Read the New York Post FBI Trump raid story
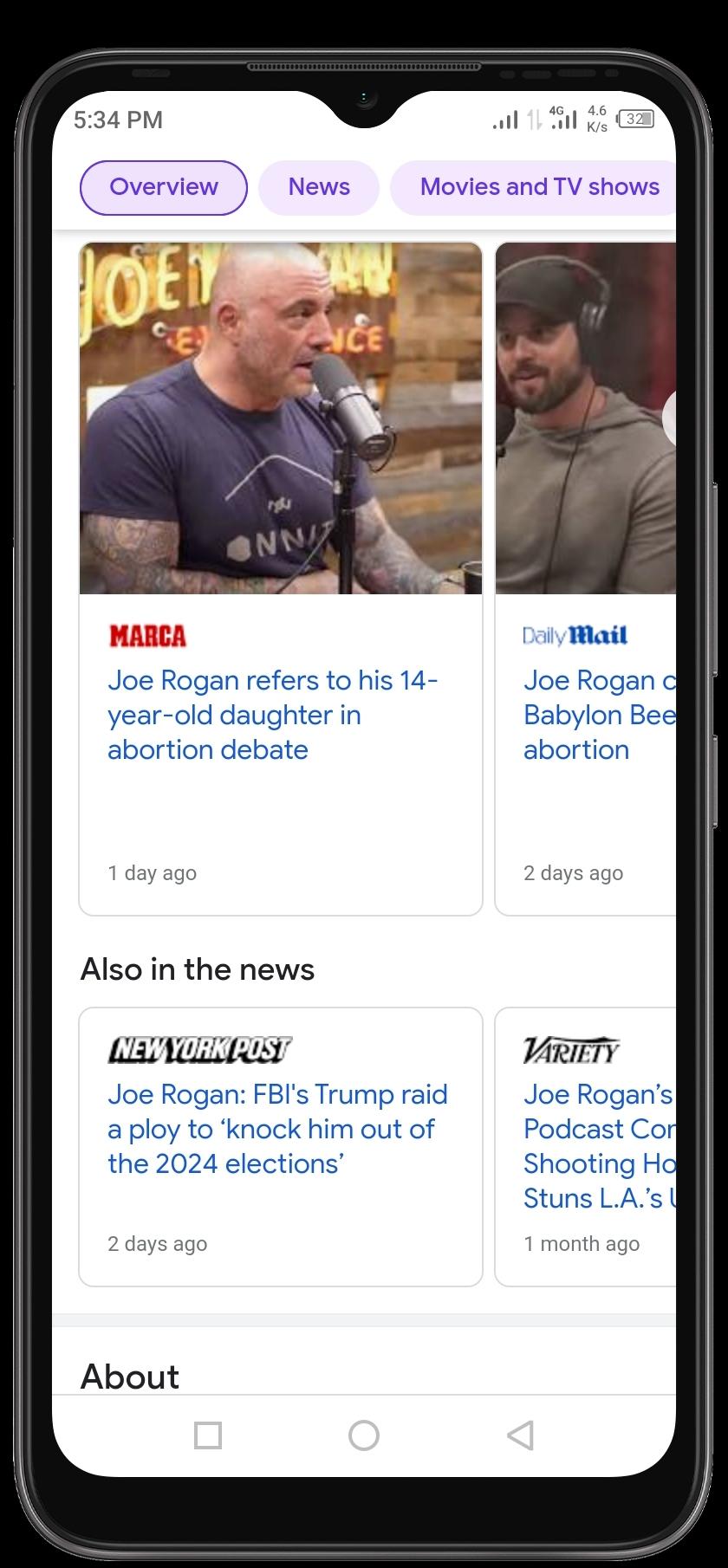 [277, 1129]
